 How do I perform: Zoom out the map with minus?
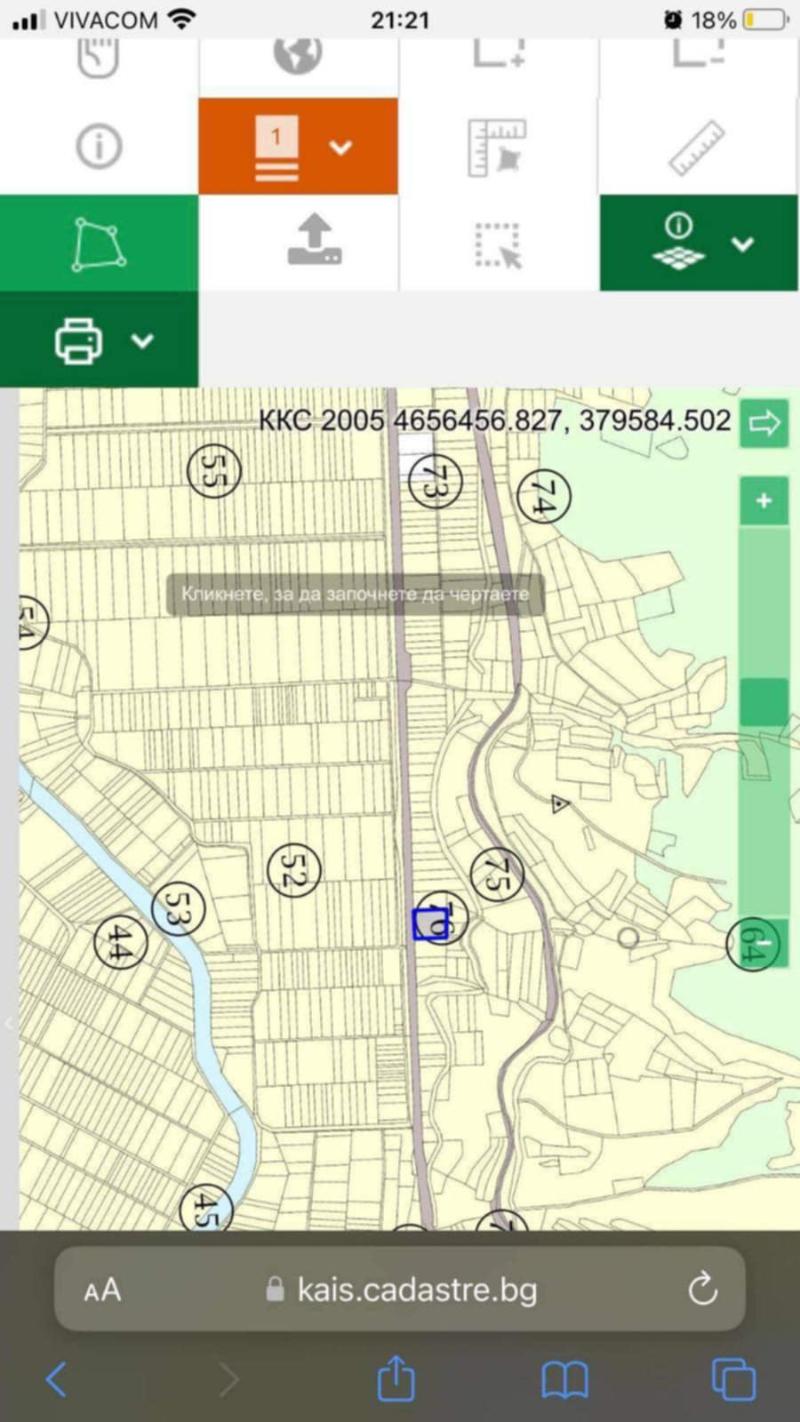(764, 941)
